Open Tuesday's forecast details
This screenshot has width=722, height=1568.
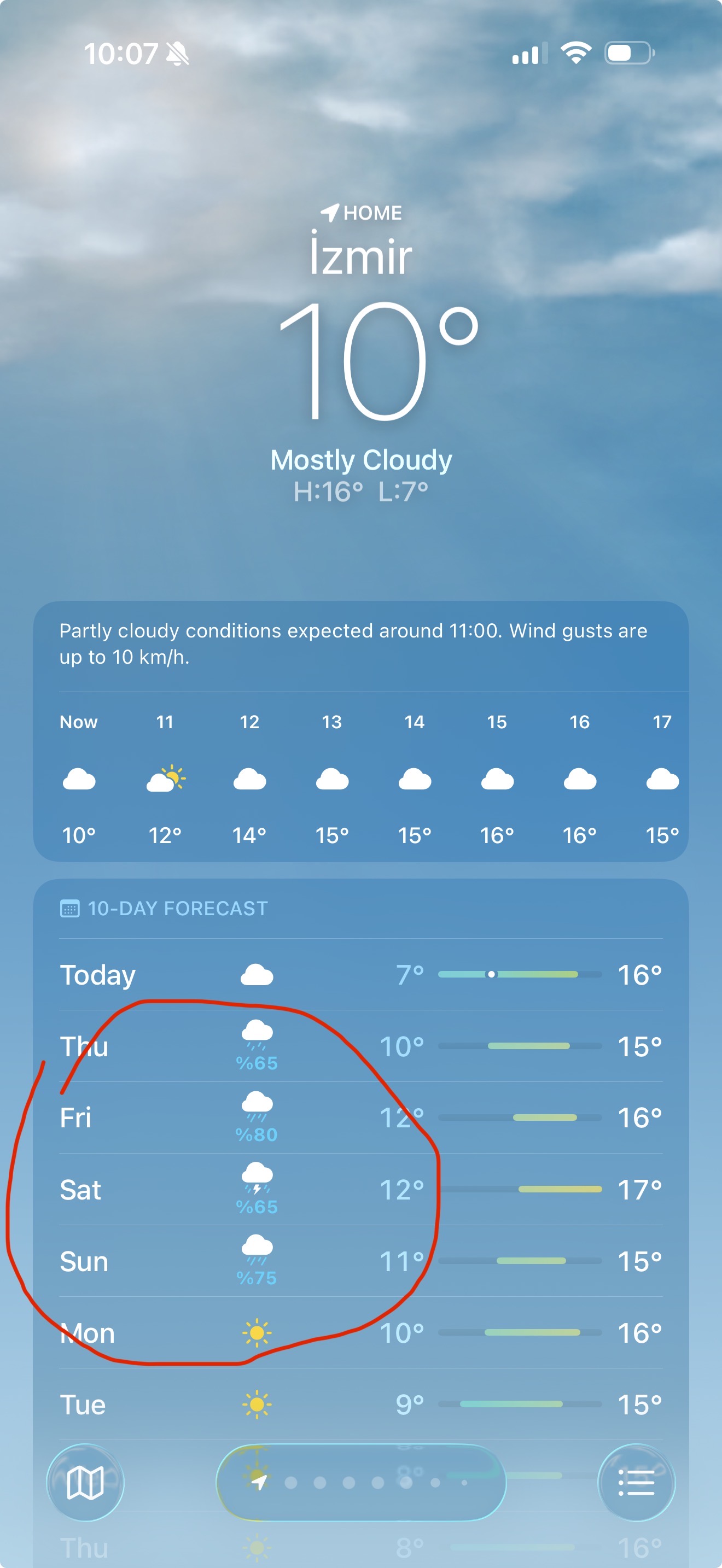361,1405
